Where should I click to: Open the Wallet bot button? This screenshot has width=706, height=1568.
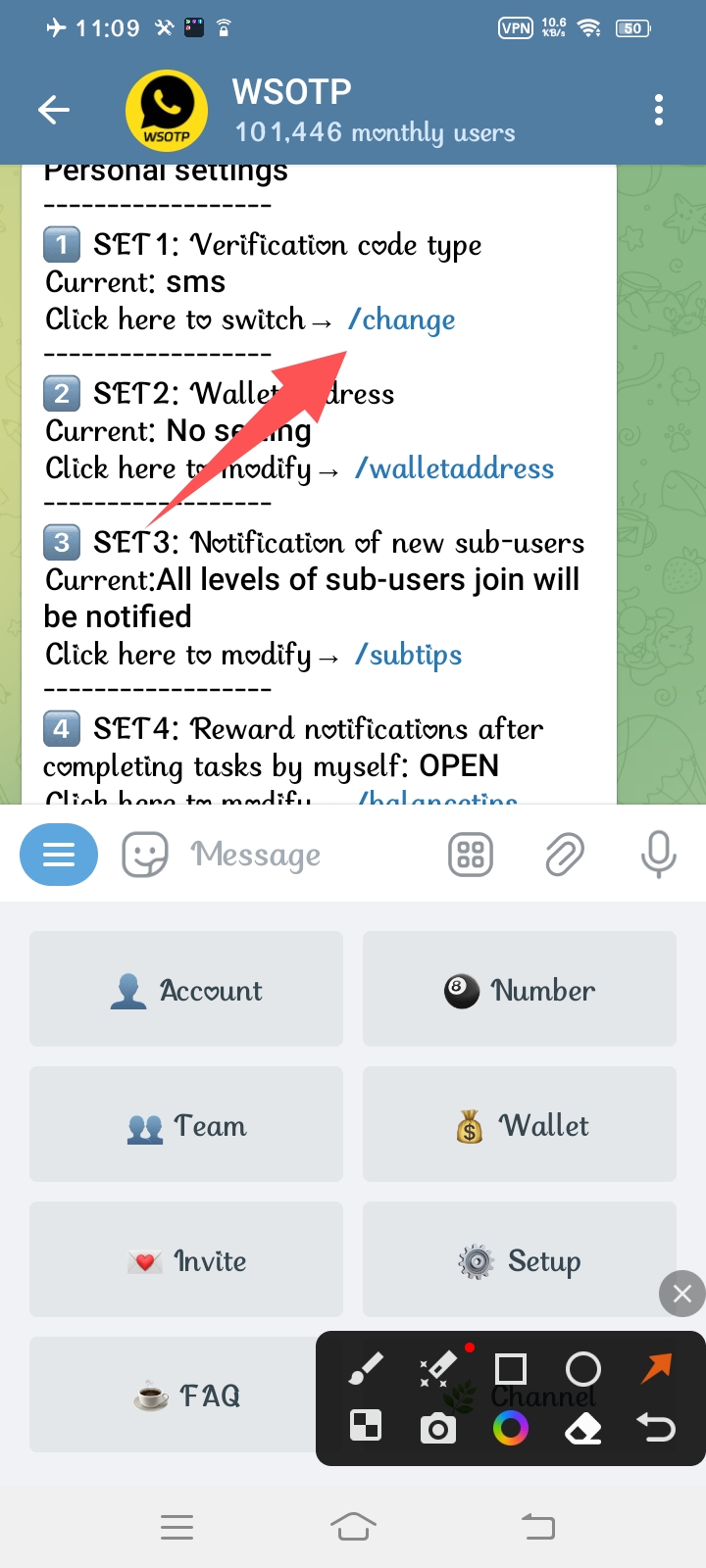[520, 1125]
